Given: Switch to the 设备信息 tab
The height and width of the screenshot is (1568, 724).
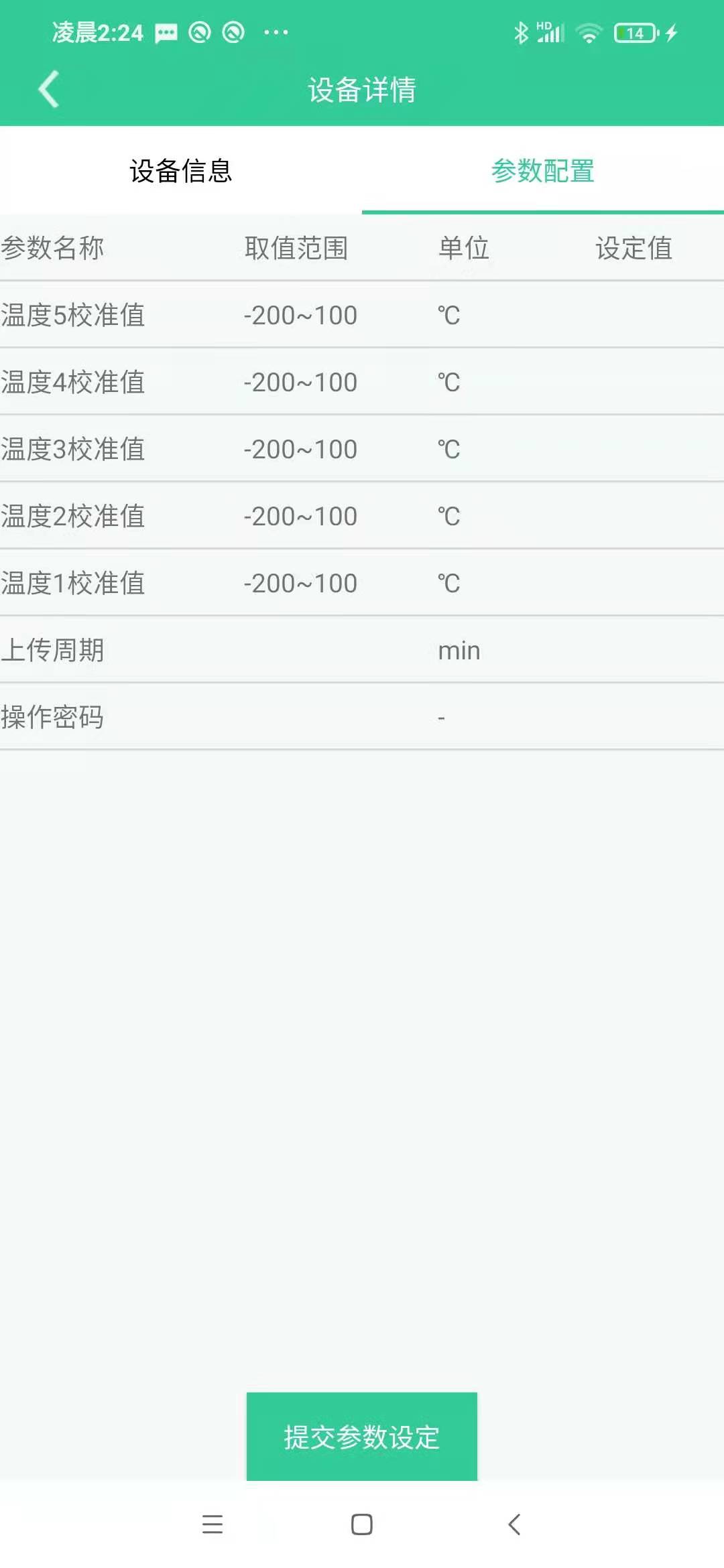Looking at the screenshot, I should (x=181, y=171).
